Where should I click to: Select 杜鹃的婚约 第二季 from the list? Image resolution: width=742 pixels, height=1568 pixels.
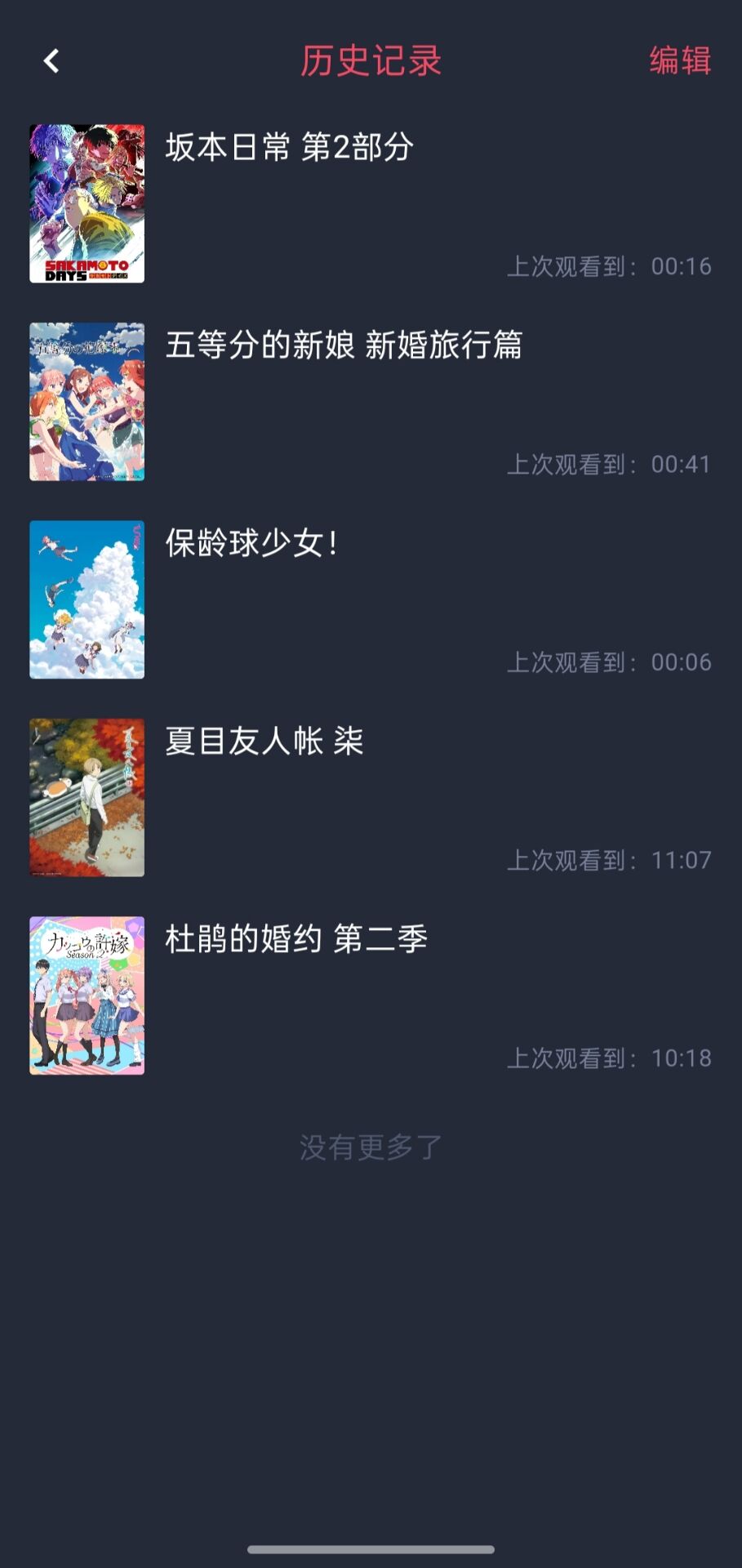tap(296, 939)
